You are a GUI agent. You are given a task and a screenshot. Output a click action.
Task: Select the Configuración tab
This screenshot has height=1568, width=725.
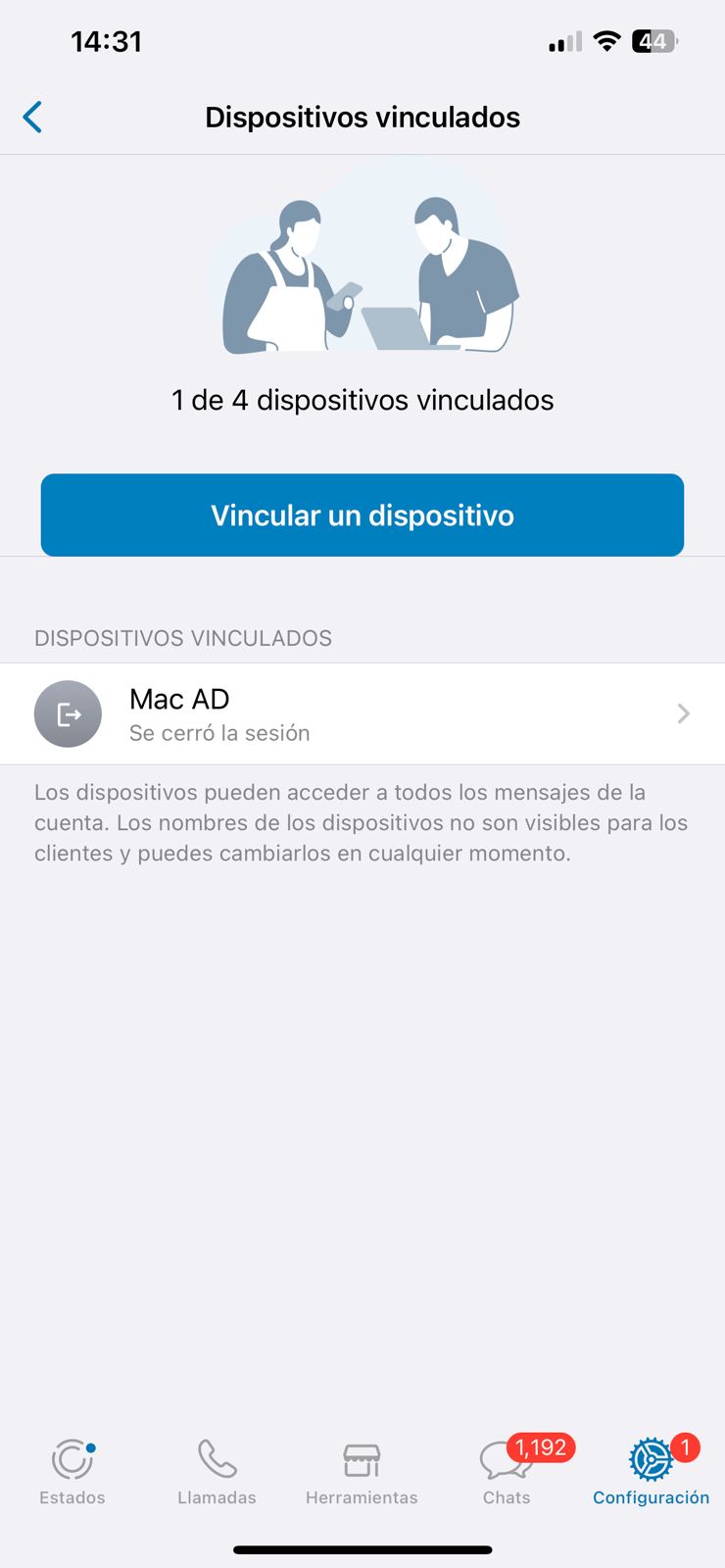[x=651, y=1472]
